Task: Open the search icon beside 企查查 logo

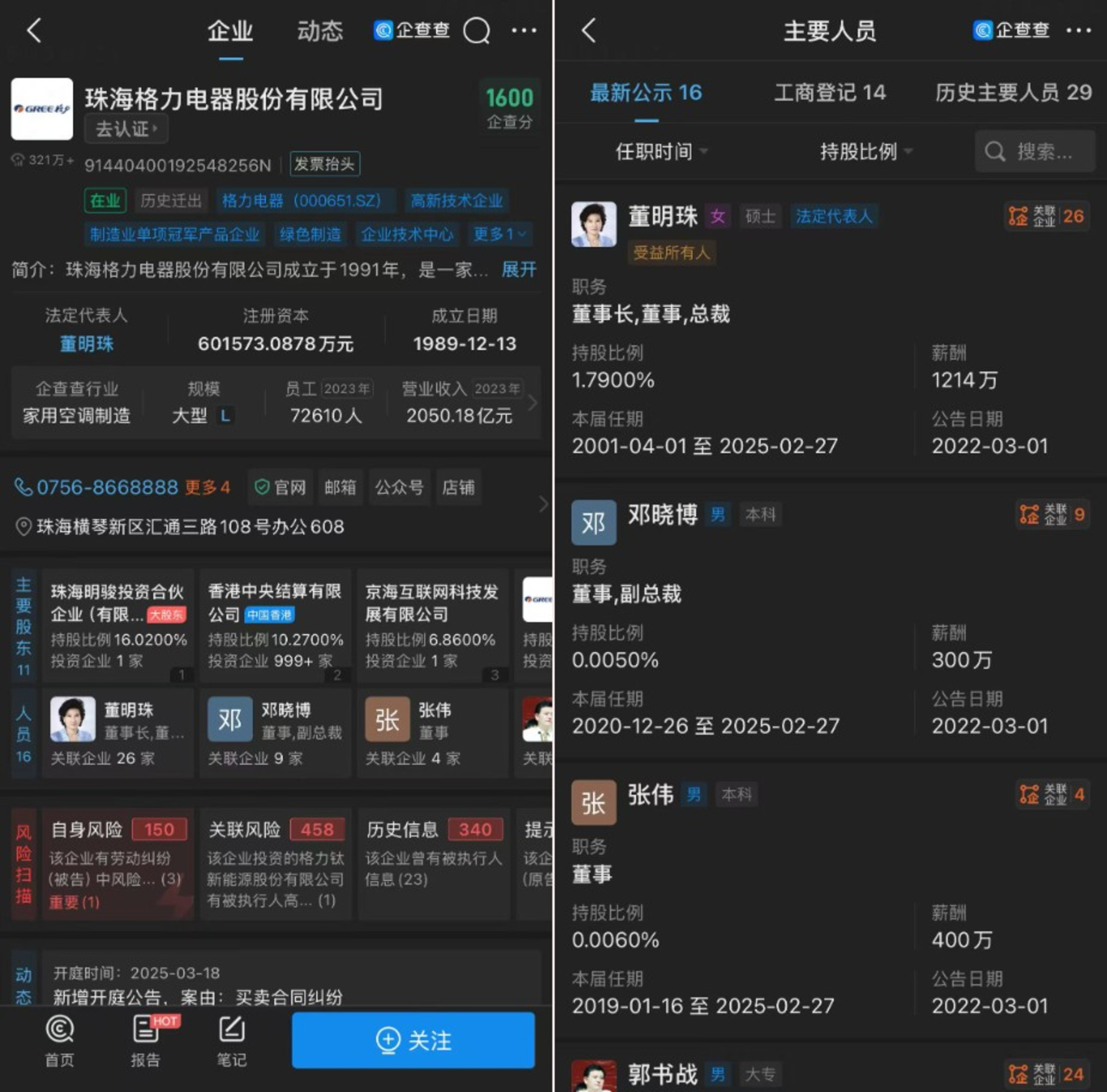Action: 476,31
